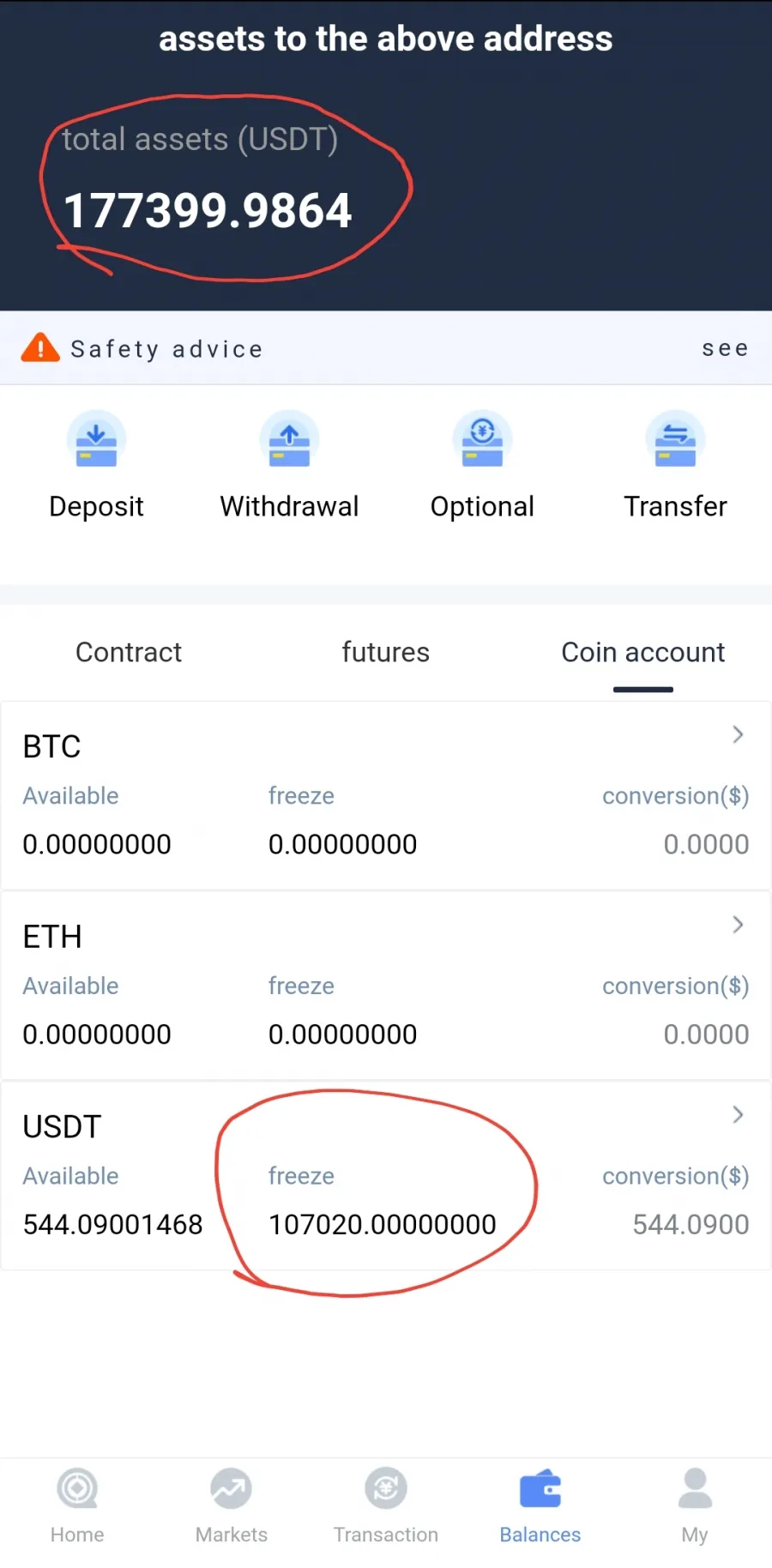
Task: Switch to the Contract tab
Action: coord(129,652)
